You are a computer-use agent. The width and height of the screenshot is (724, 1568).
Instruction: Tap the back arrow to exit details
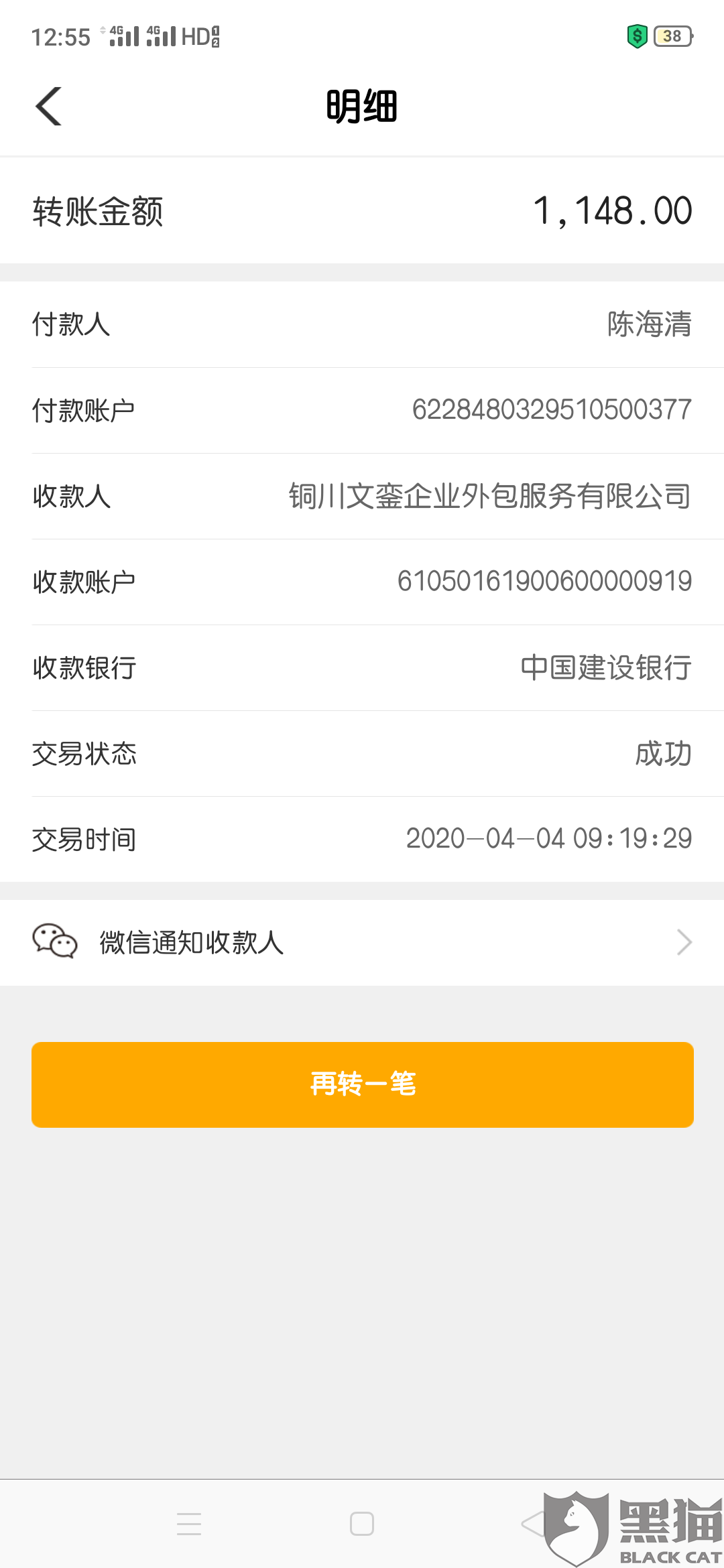[48, 105]
